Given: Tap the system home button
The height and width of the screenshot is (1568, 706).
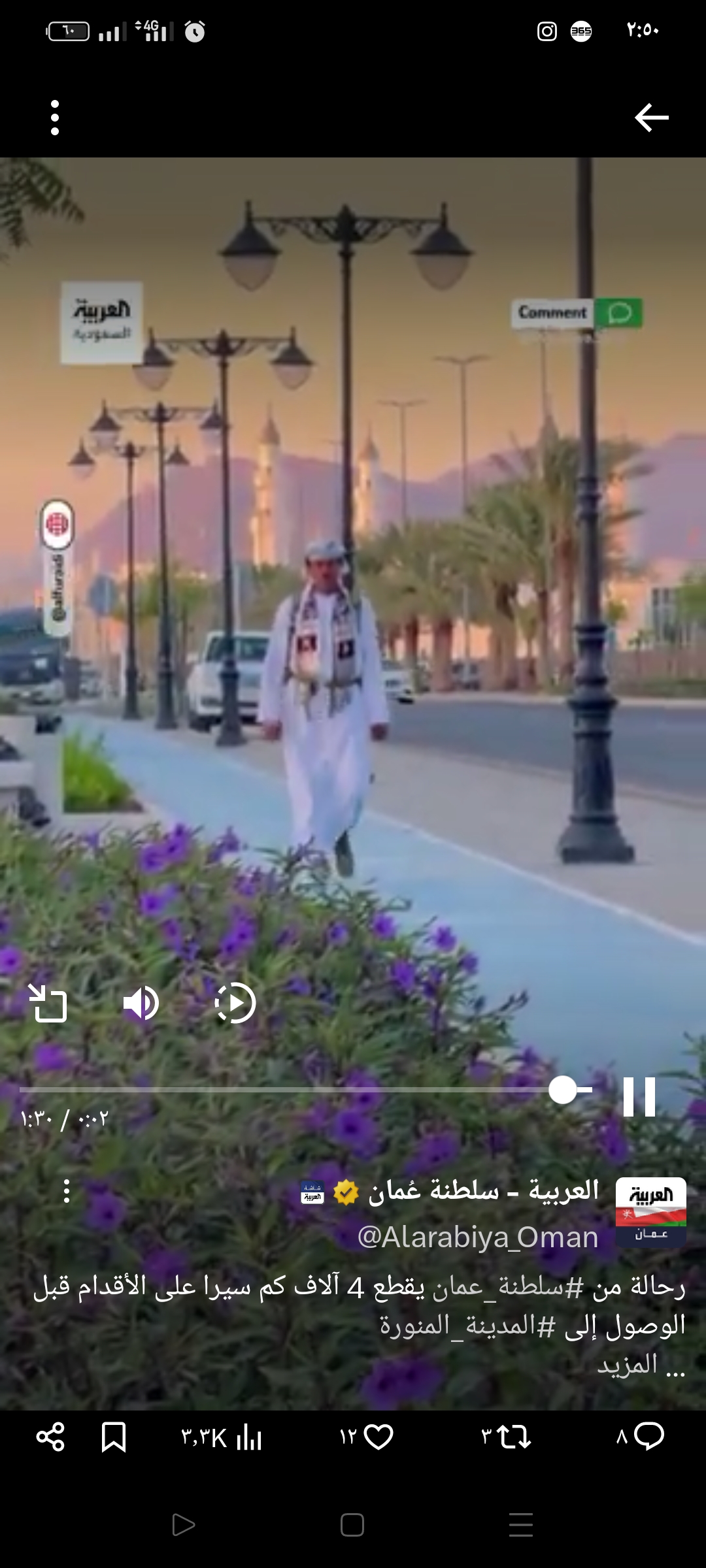Looking at the screenshot, I should coord(352,1525).
